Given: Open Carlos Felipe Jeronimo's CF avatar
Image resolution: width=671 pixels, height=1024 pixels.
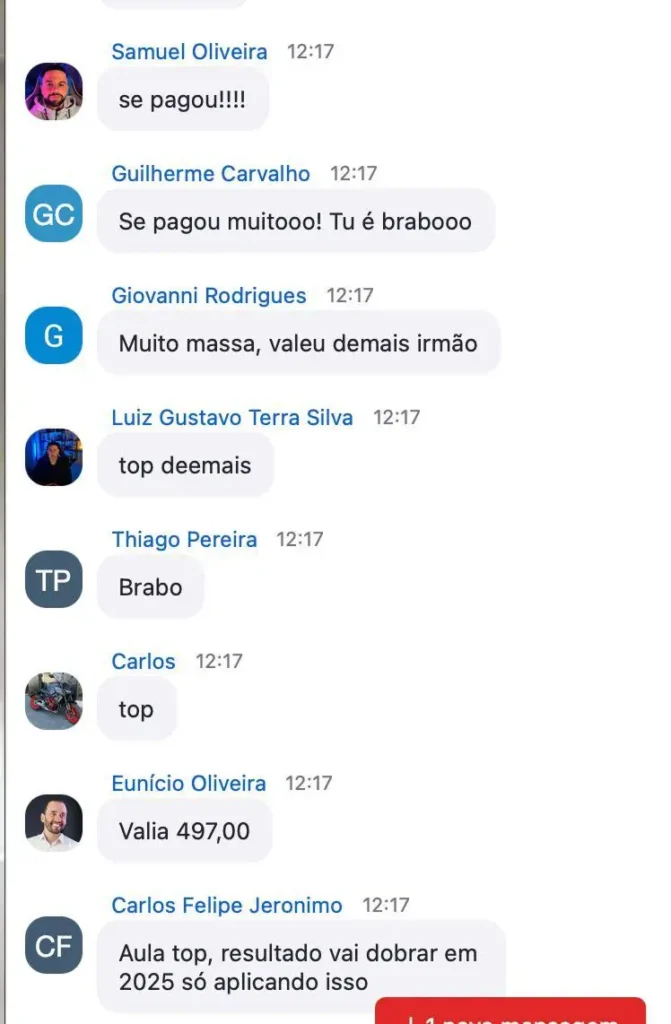Looking at the screenshot, I should (54, 946).
